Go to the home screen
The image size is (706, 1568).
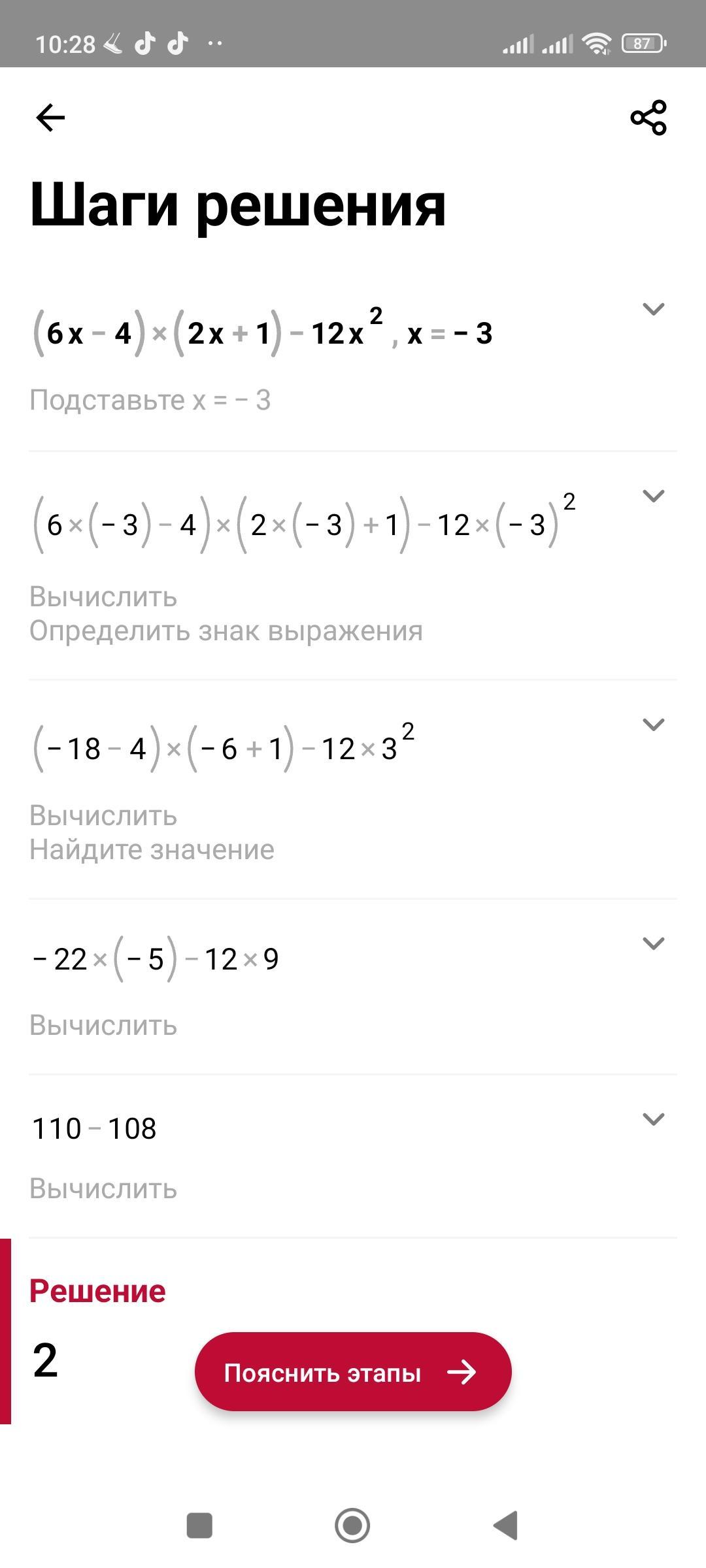352,1526
